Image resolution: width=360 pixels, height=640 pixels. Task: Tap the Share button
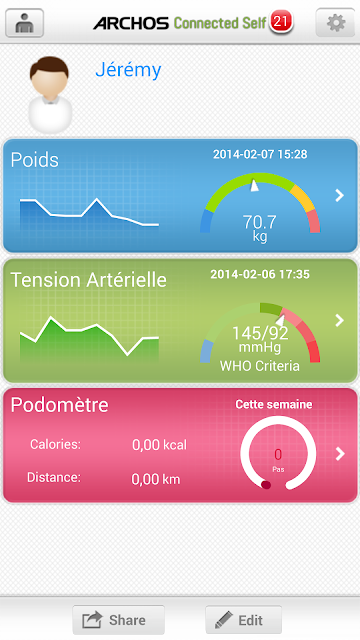[118, 620]
